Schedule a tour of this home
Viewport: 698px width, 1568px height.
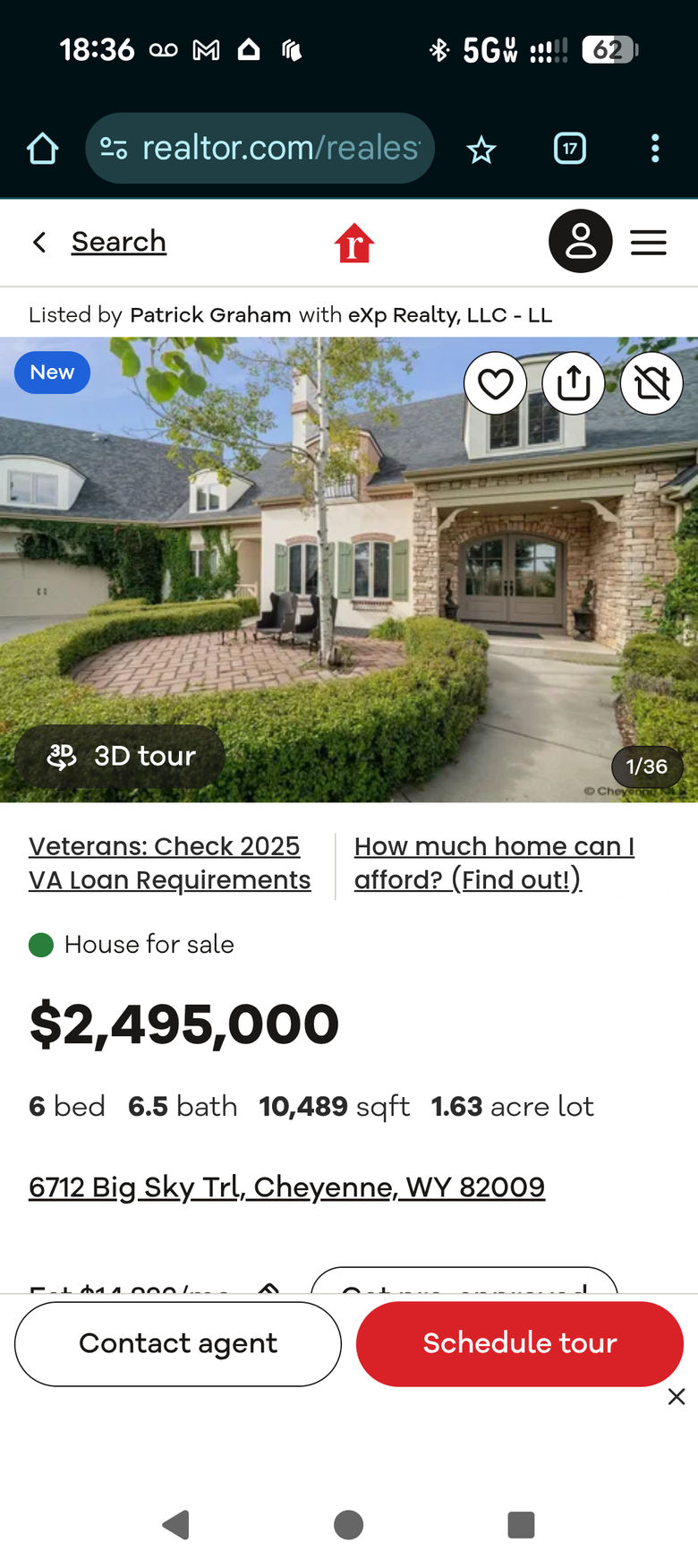(520, 1343)
